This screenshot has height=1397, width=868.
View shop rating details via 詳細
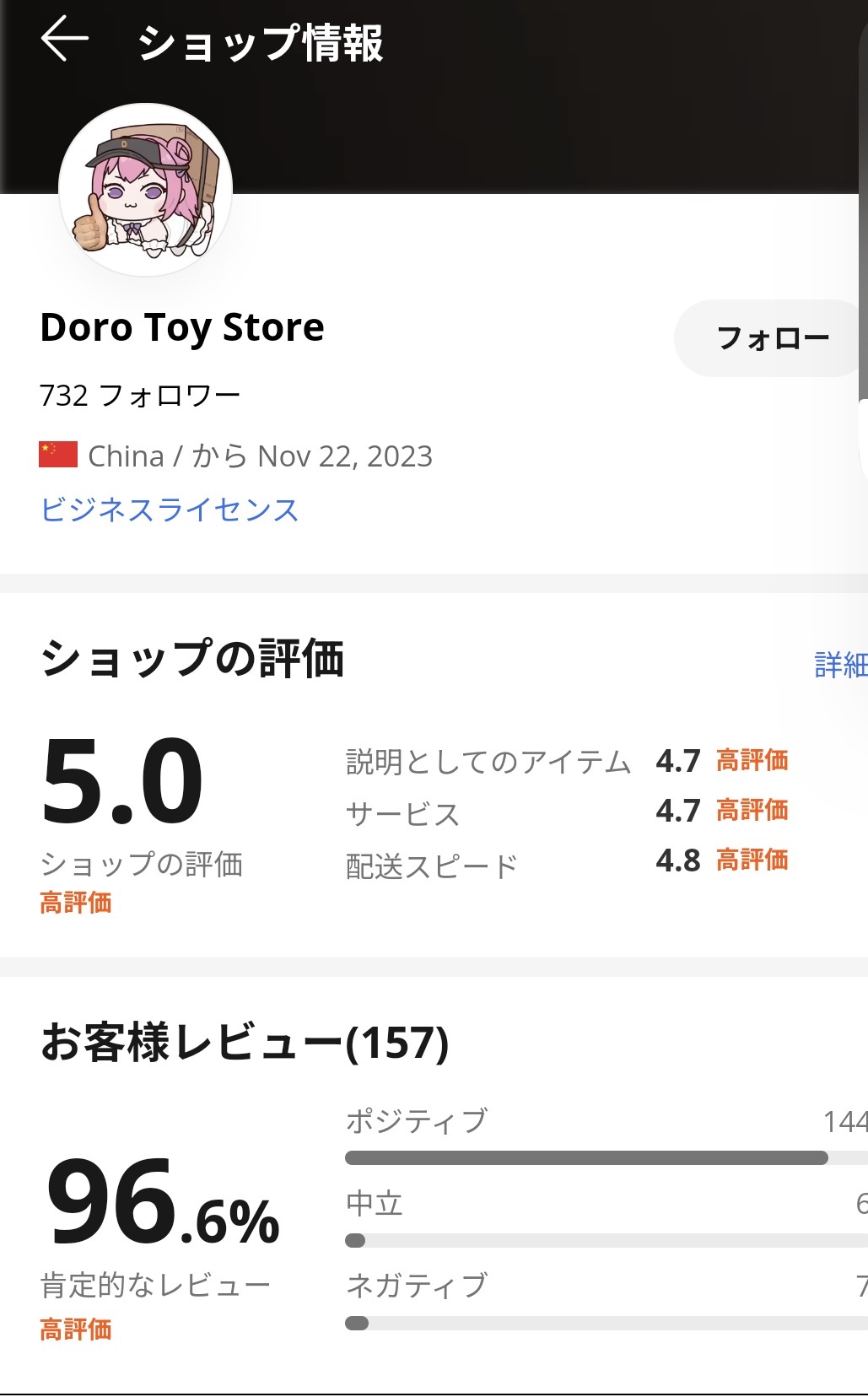841,665
